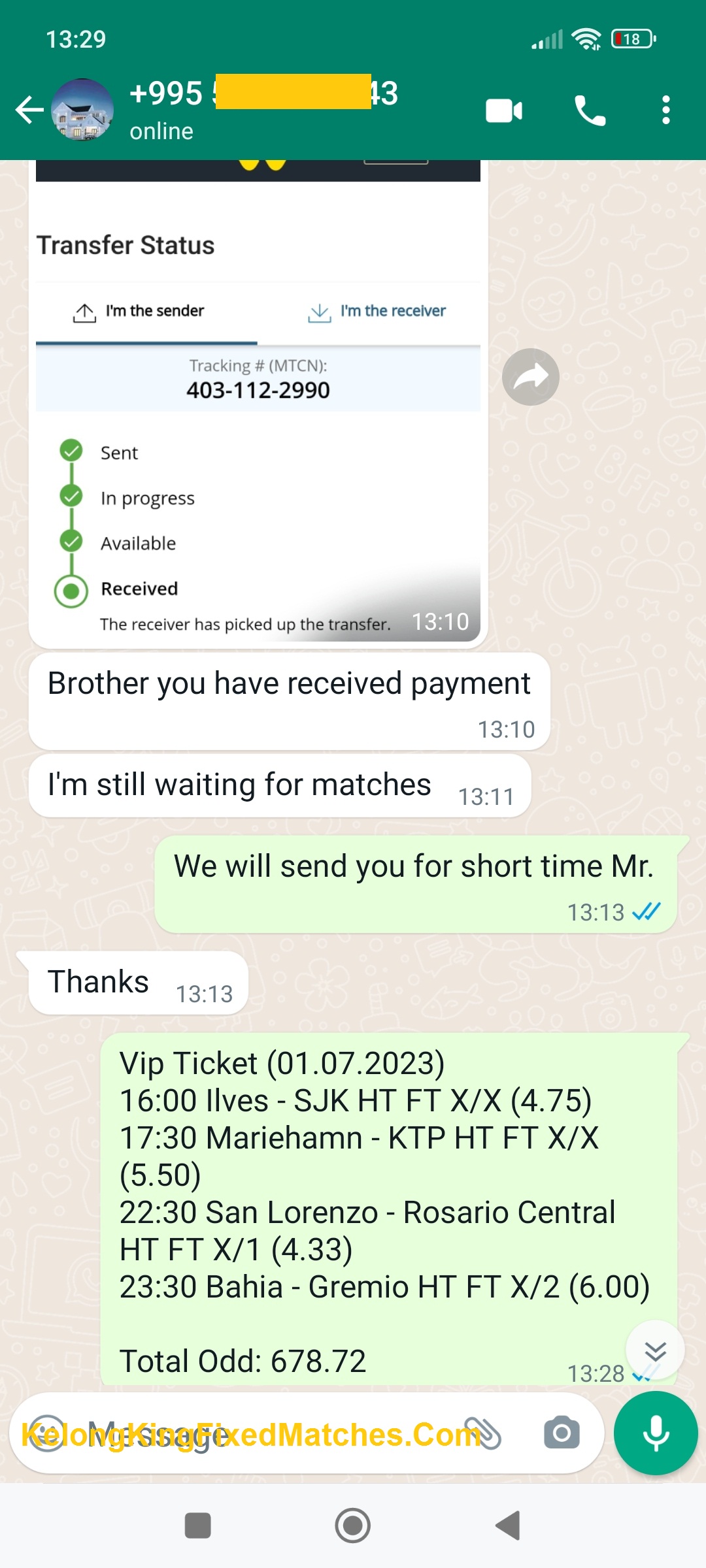This screenshot has width=706, height=1568.
Task: Open the Transfer Status image
Action: click(258, 457)
